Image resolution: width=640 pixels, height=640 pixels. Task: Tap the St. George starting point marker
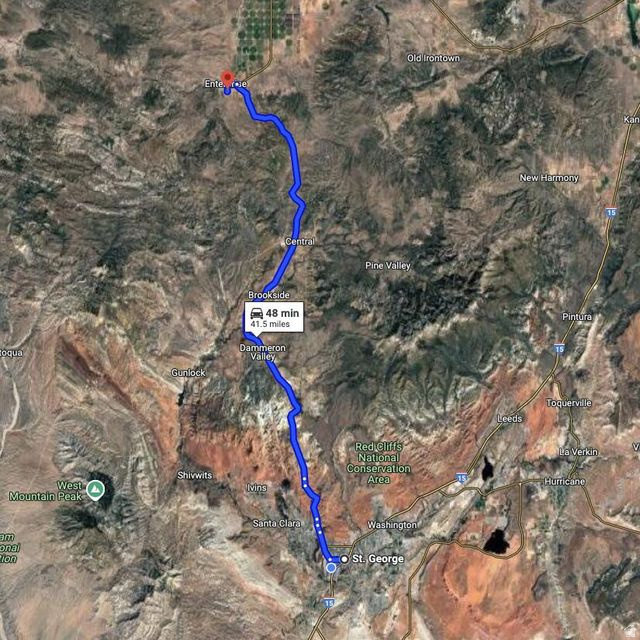click(331, 567)
